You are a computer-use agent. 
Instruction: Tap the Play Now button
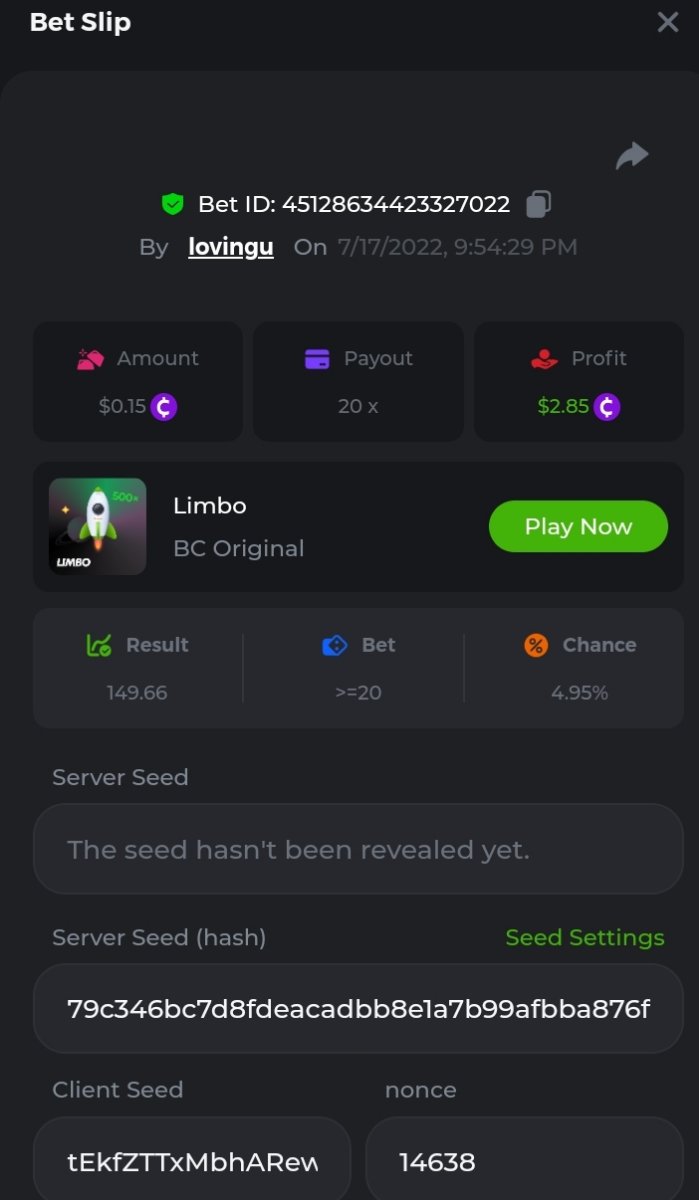578,526
